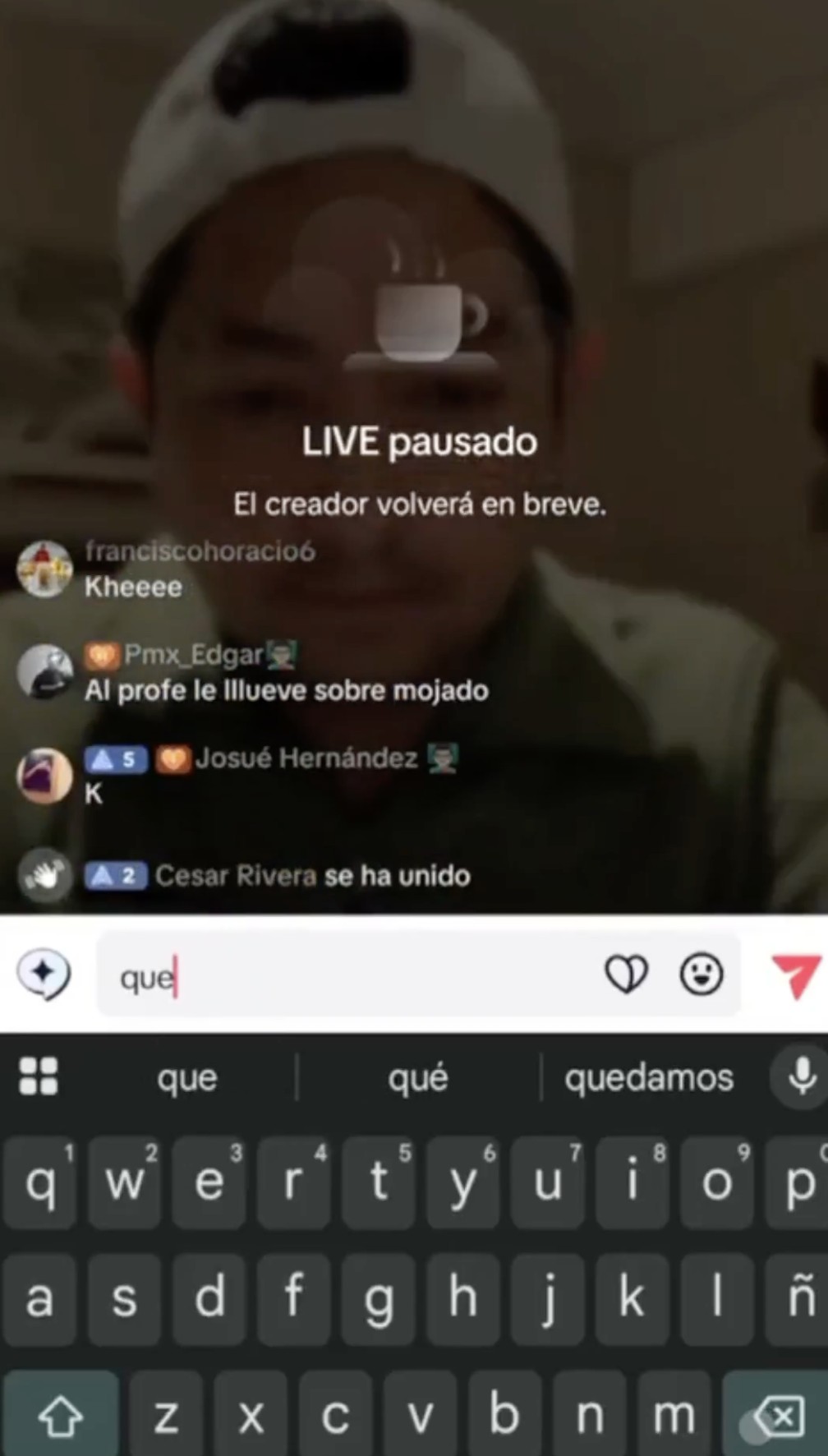Start voice input with the microphone
This screenshot has width=828, height=1456.
pos(801,1076)
